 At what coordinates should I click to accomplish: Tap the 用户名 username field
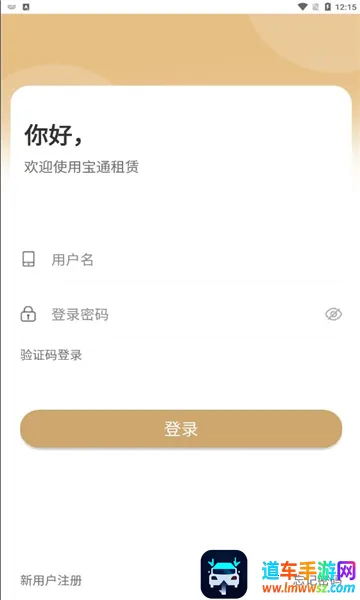pyautogui.click(x=193, y=260)
